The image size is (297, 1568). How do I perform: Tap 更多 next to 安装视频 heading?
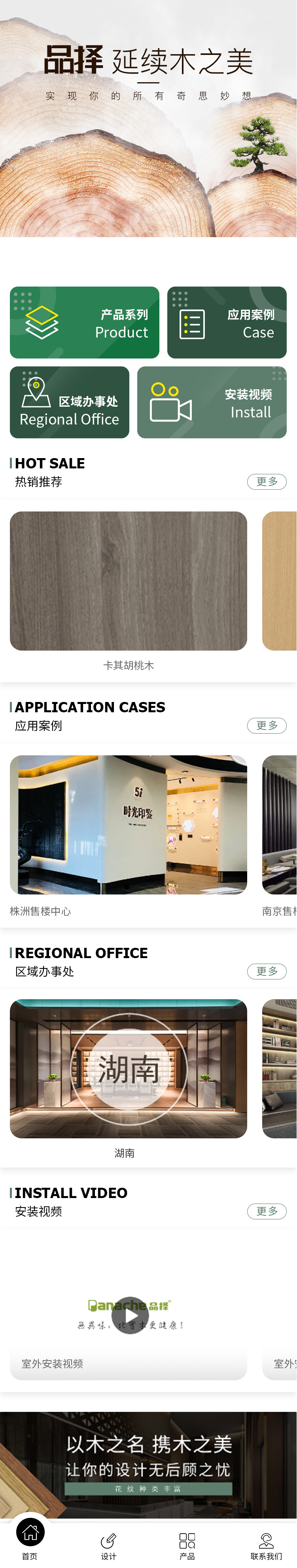point(266,1211)
